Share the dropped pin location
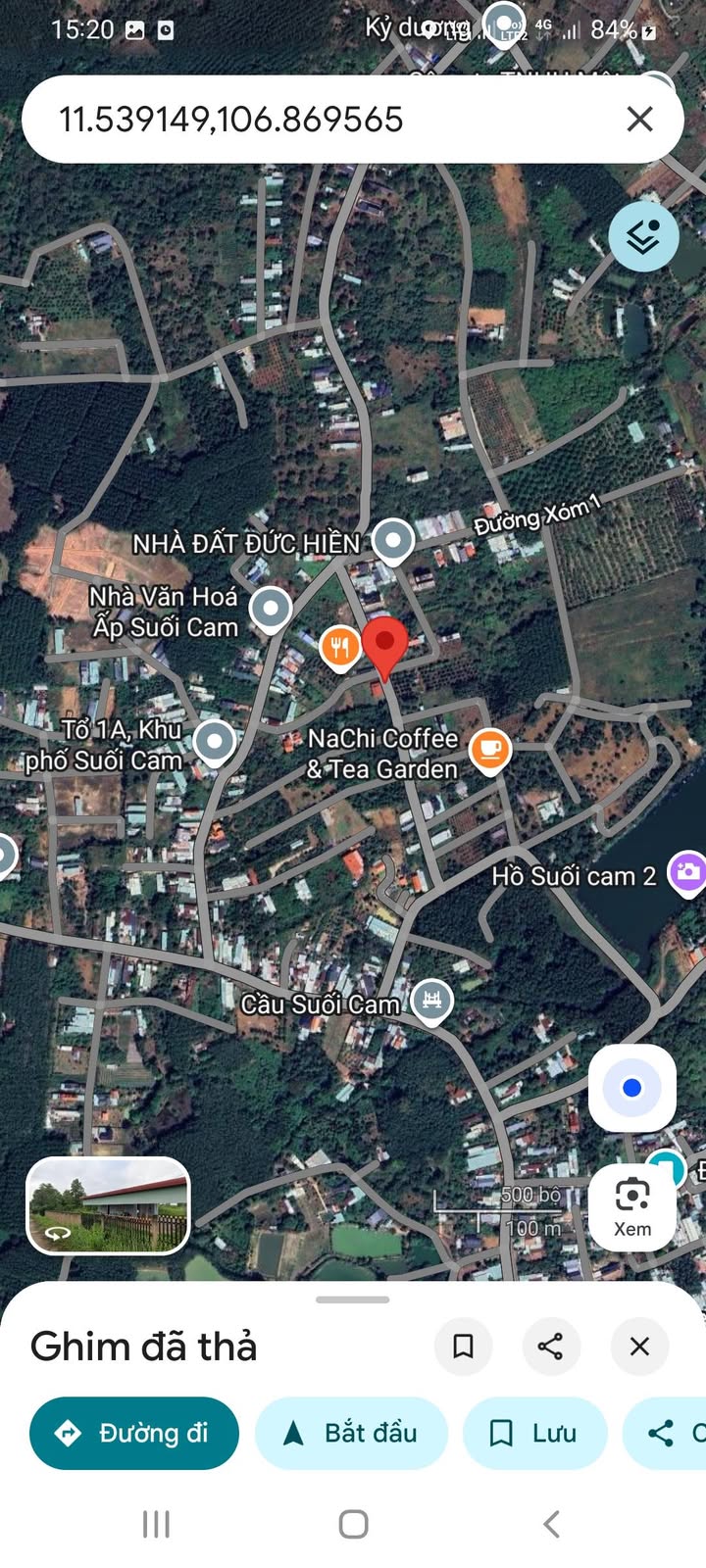Screen dimensions: 706x1568 click(550, 1347)
